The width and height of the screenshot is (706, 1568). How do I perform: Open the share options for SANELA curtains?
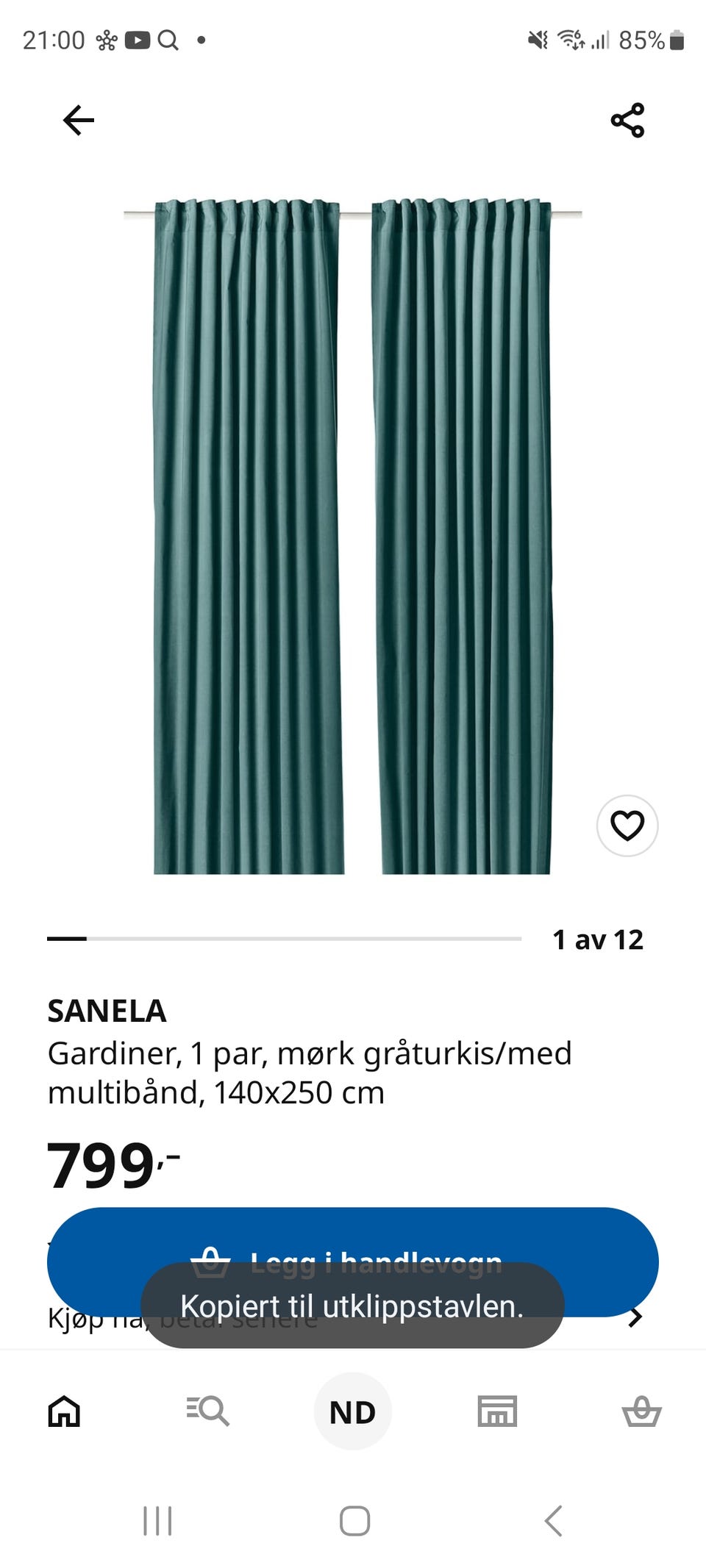pos(629,120)
